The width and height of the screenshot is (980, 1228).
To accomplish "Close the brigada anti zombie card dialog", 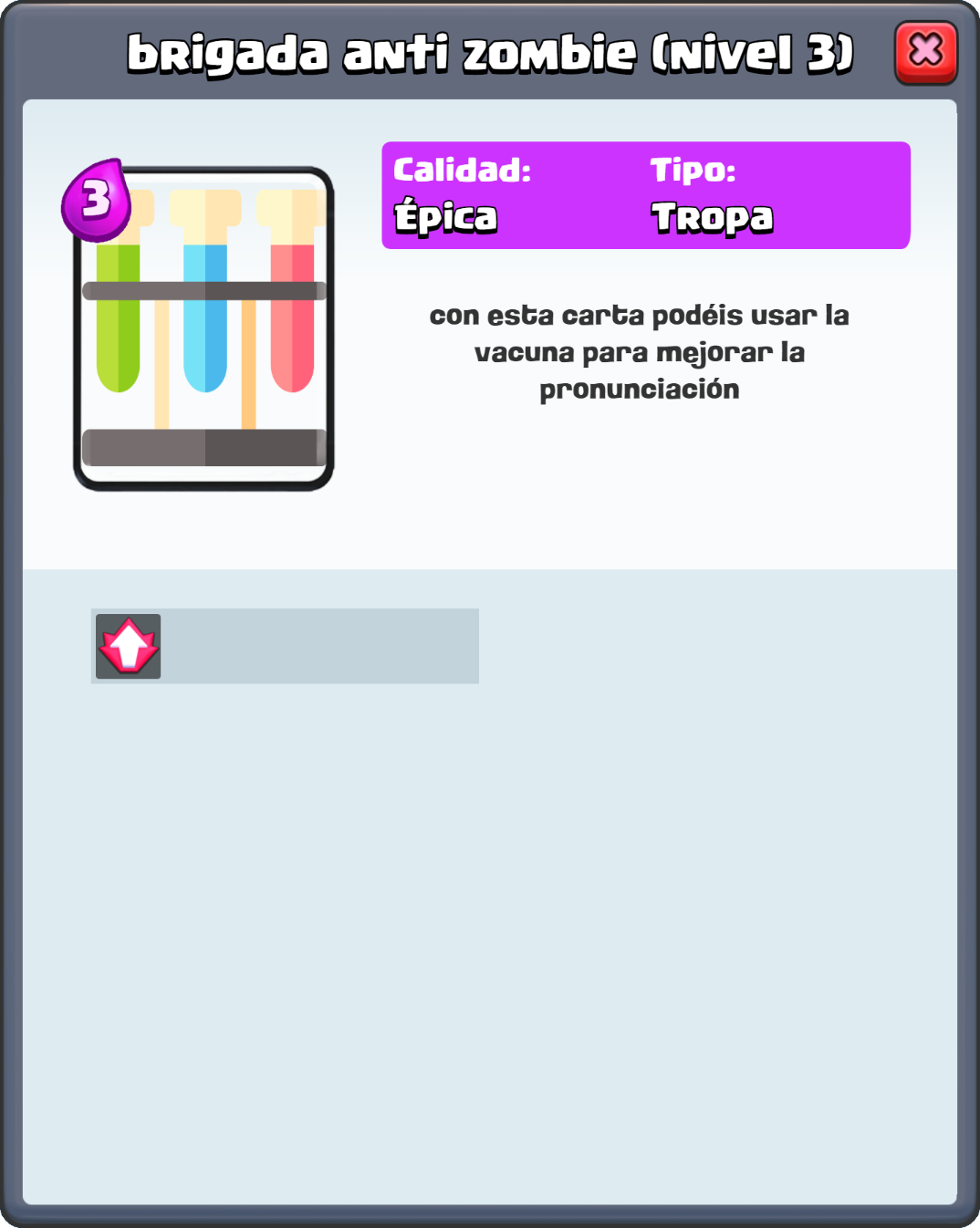I will pyautogui.click(x=925, y=52).
